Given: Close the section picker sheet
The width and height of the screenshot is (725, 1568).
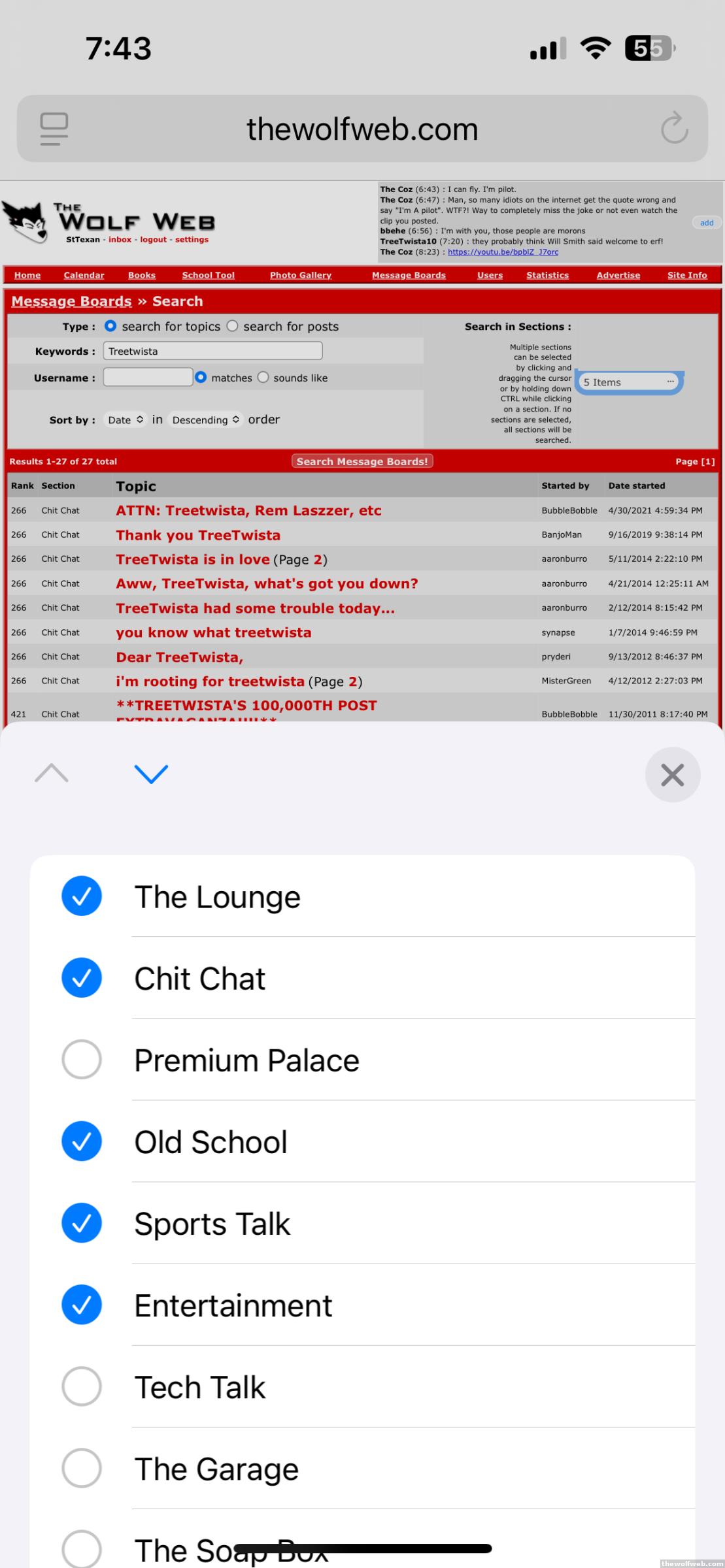Looking at the screenshot, I should tap(672, 775).
